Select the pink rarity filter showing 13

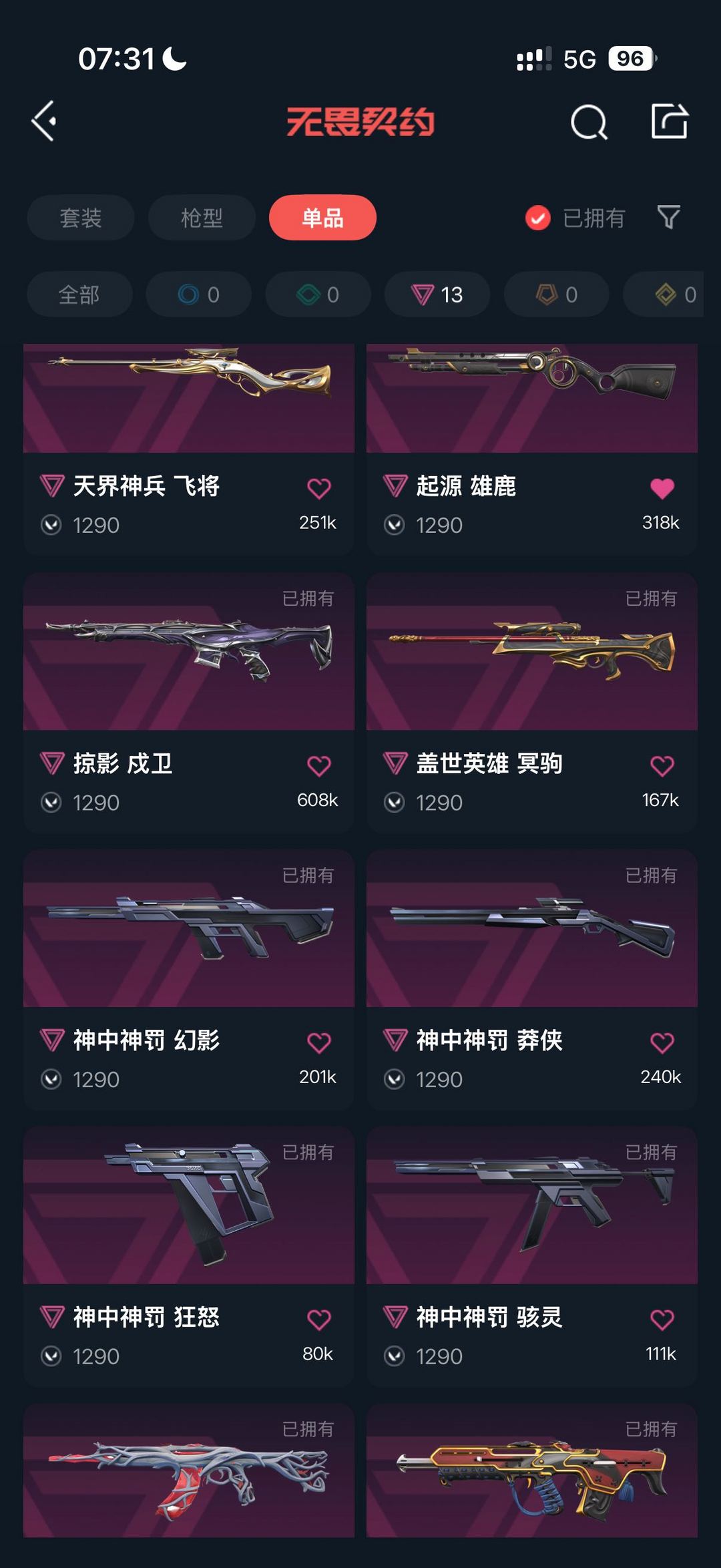click(x=437, y=295)
